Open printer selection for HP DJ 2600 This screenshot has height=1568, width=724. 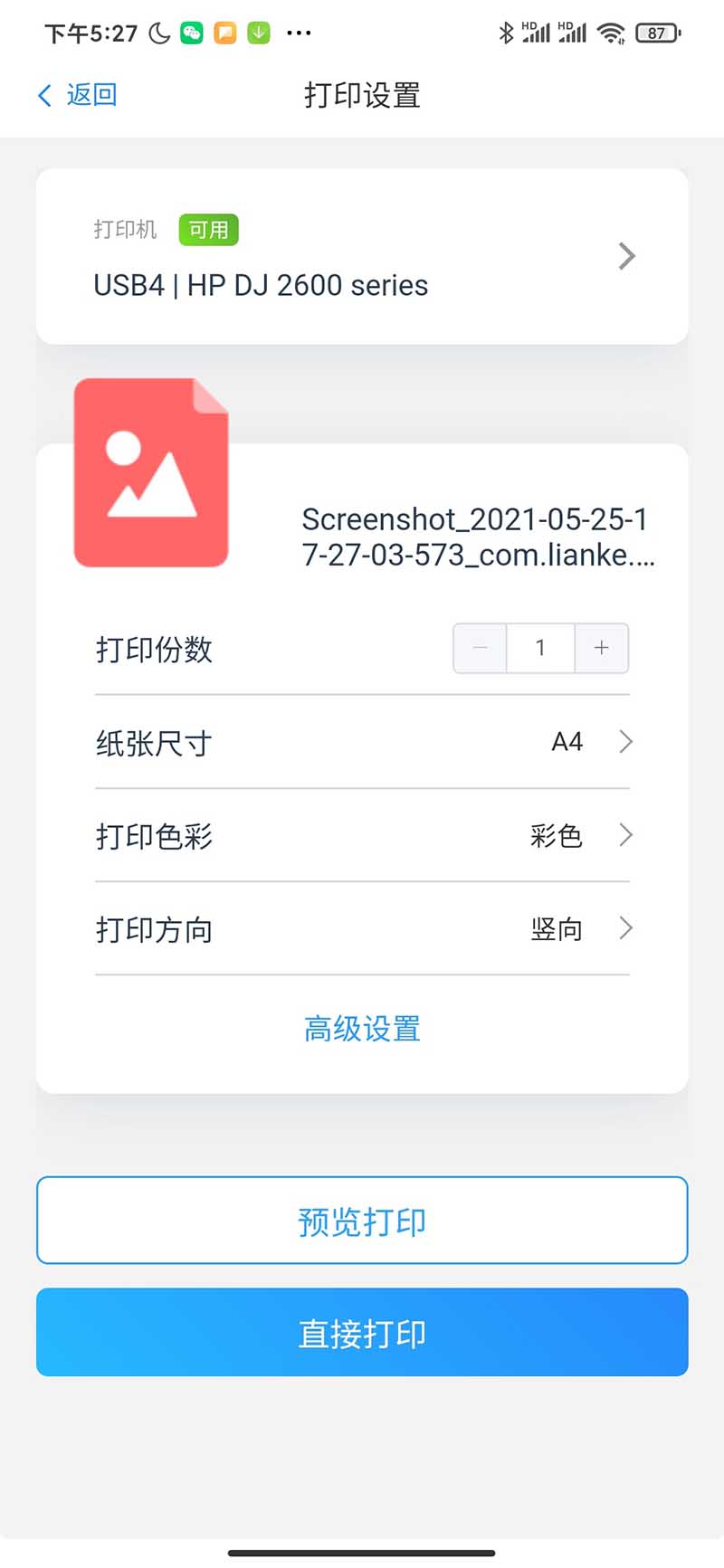362,257
